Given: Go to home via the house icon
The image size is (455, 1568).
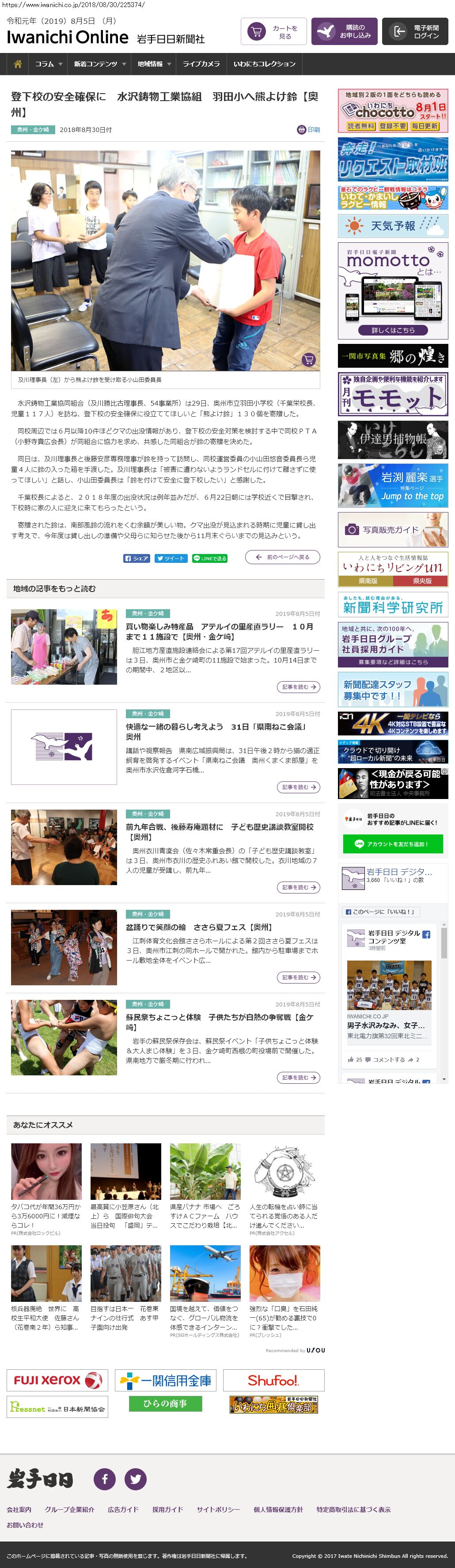Looking at the screenshot, I should (18, 64).
